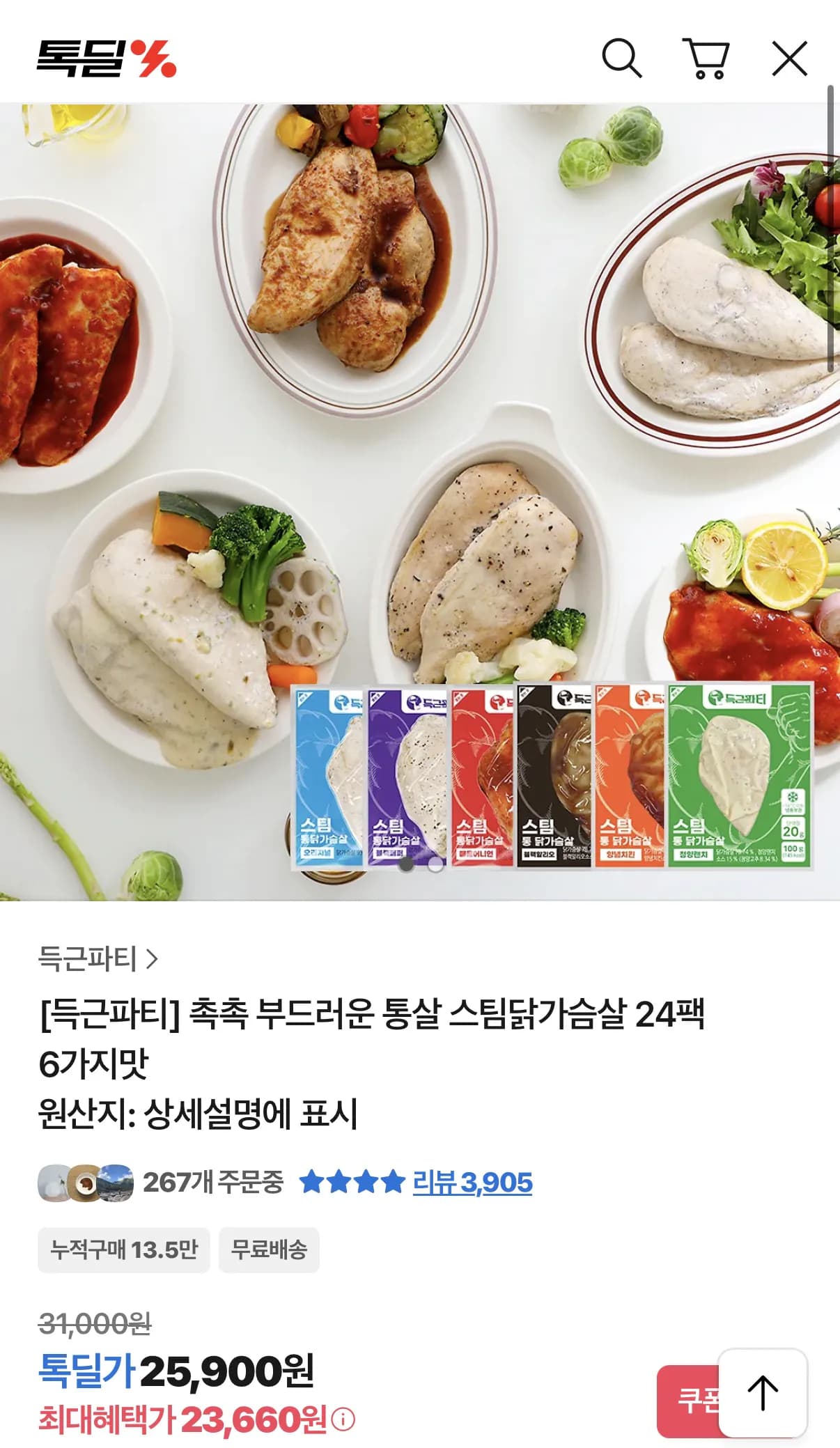Close the product page with the X
Image resolution: width=840 pixels, height=1448 pixels.
pyautogui.click(x=790, y=59)
